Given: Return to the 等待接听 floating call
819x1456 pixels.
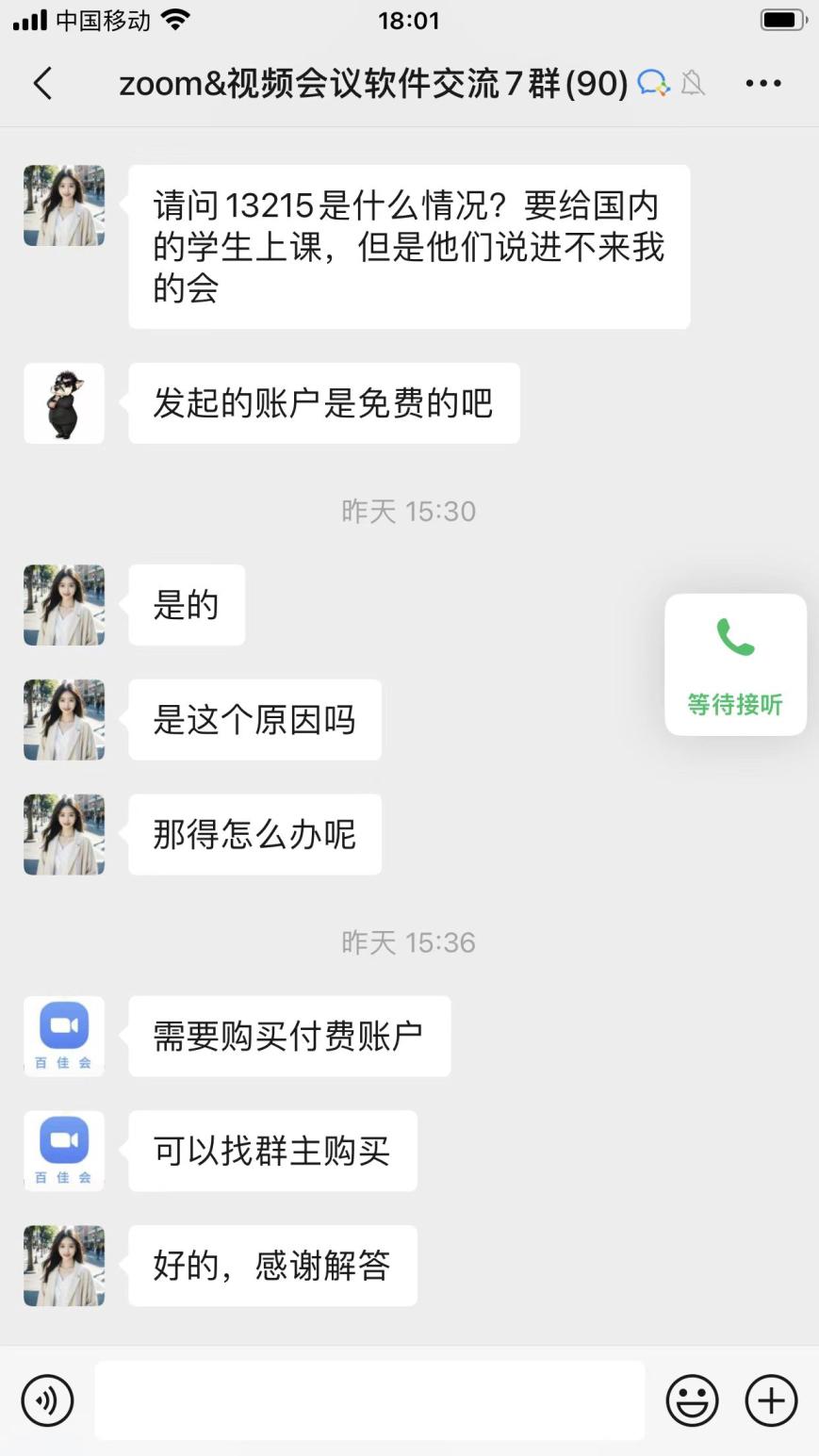Looking at the screenshot, I should coord(735,664).
